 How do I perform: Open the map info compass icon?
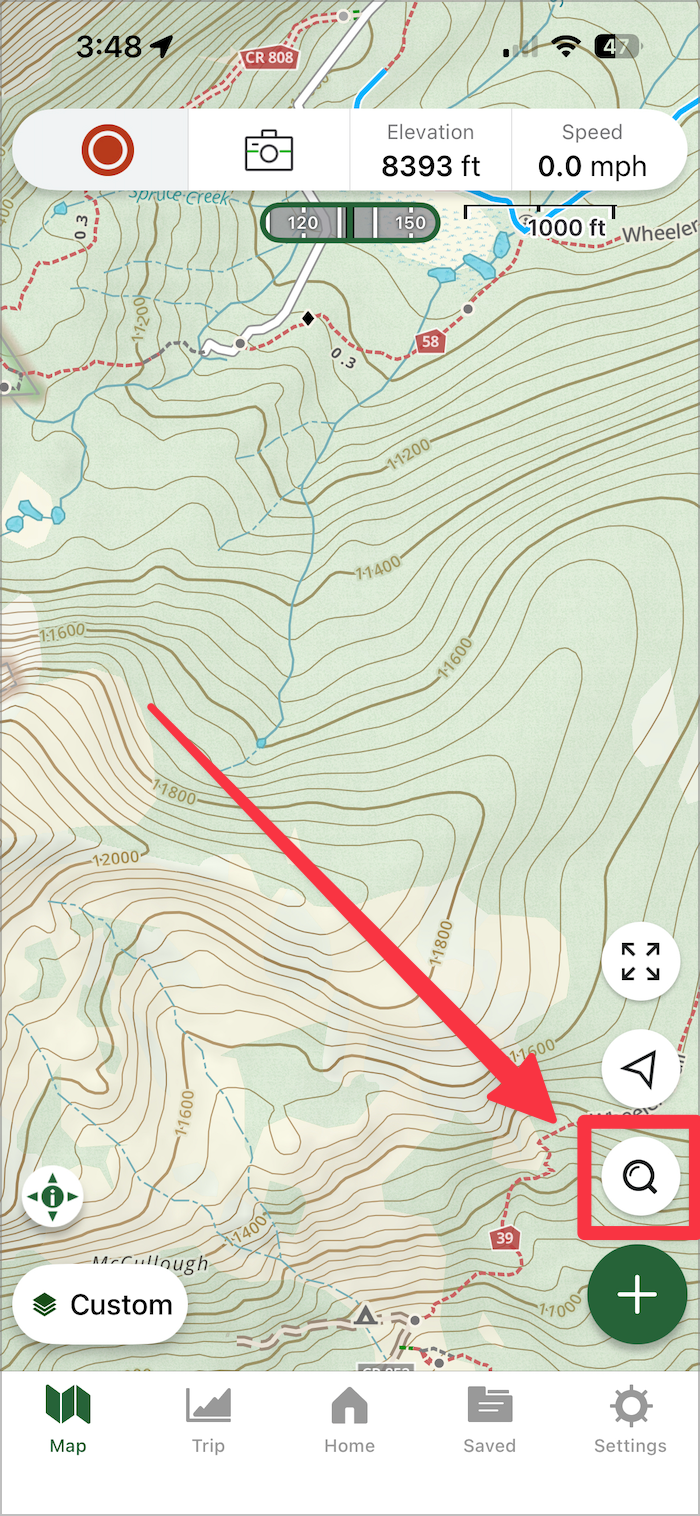pyautogui.click(x=53, y=1196)
